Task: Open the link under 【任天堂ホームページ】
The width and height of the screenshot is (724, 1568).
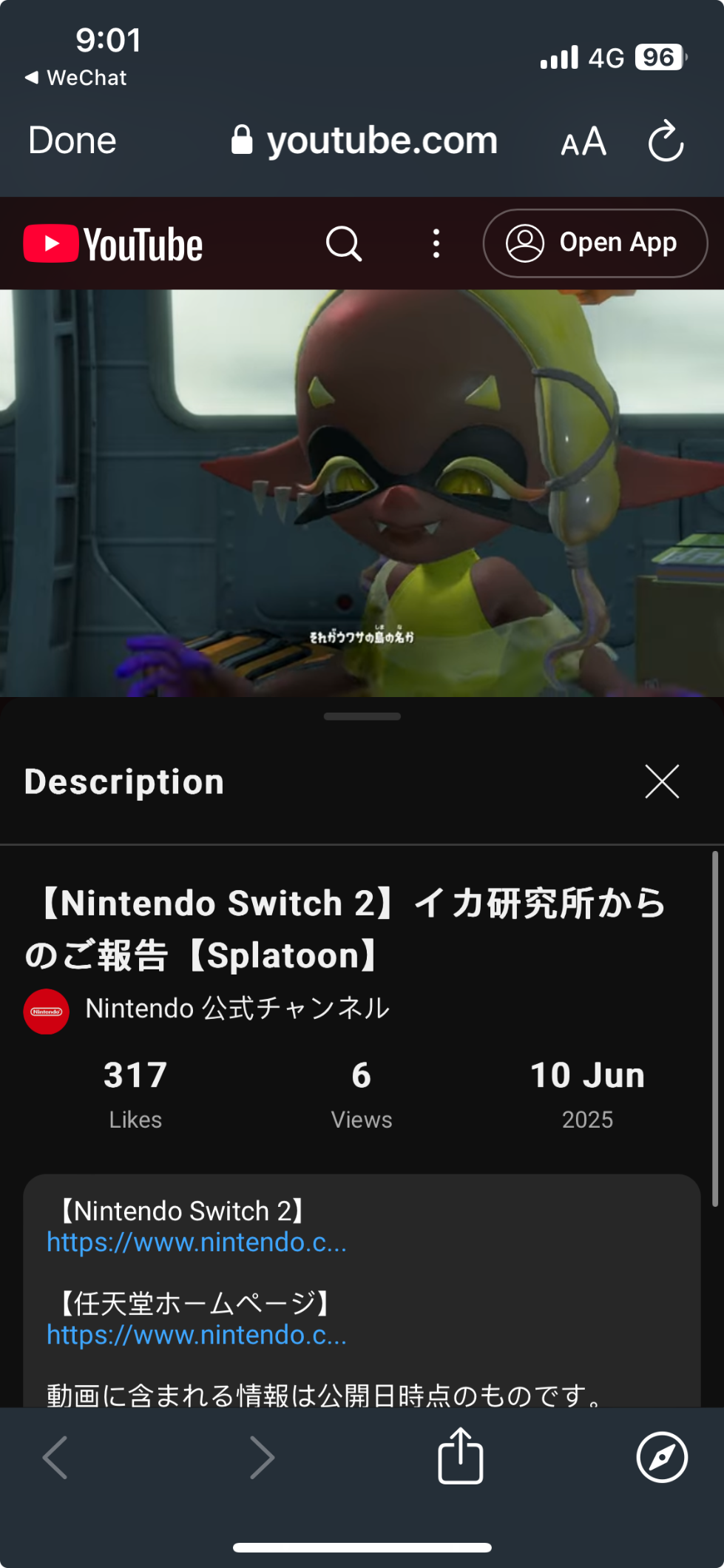Action: (197, 1335)
